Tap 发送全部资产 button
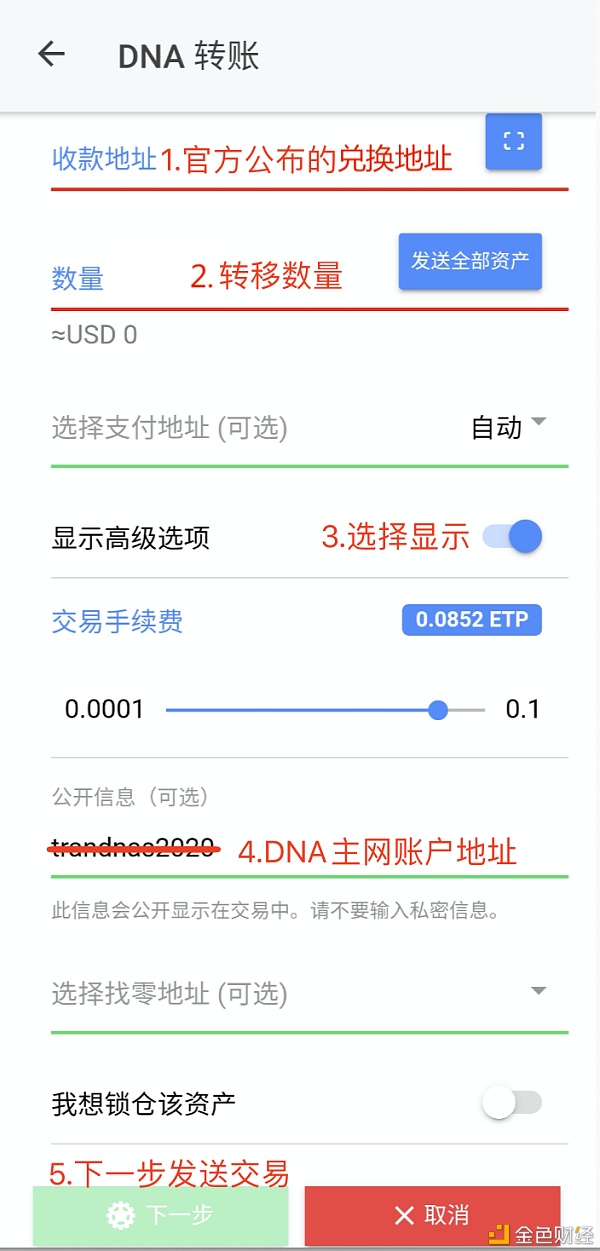This screenshot has width=600, height=1251. point(470,261)
